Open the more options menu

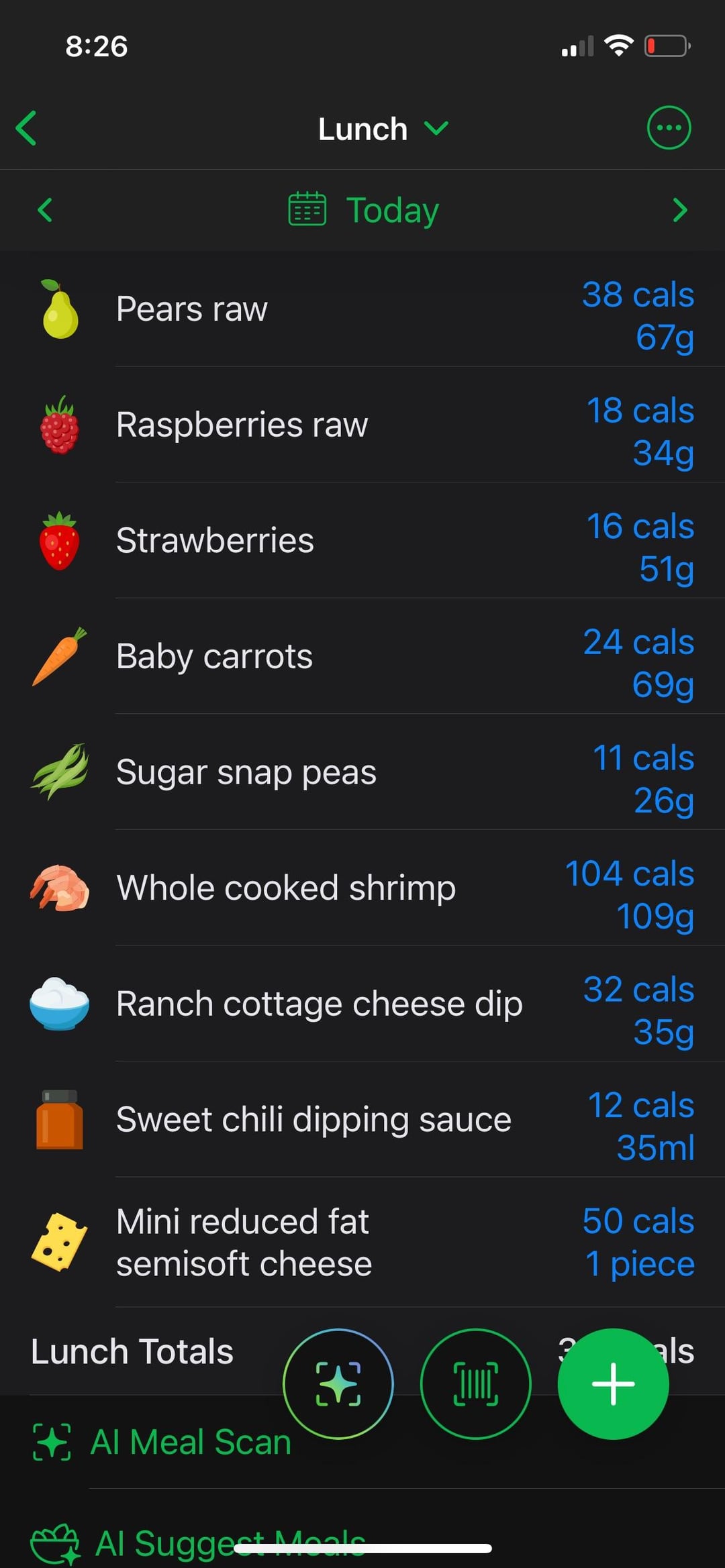669,127
